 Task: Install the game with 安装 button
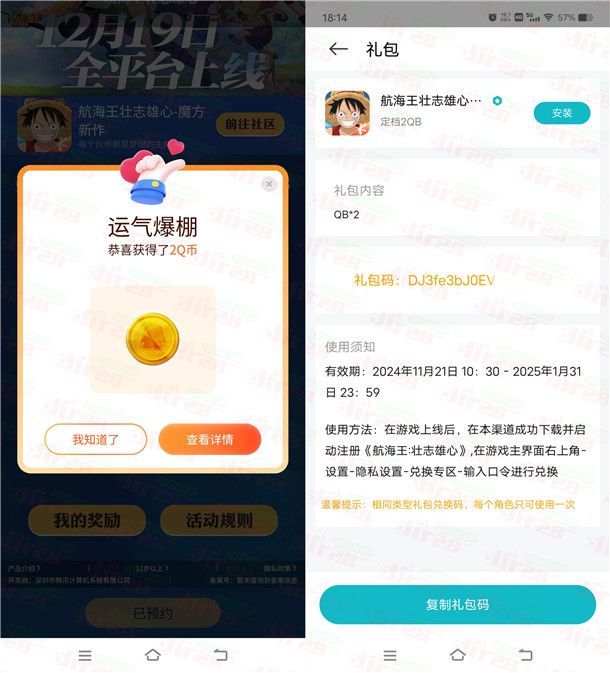561,113
